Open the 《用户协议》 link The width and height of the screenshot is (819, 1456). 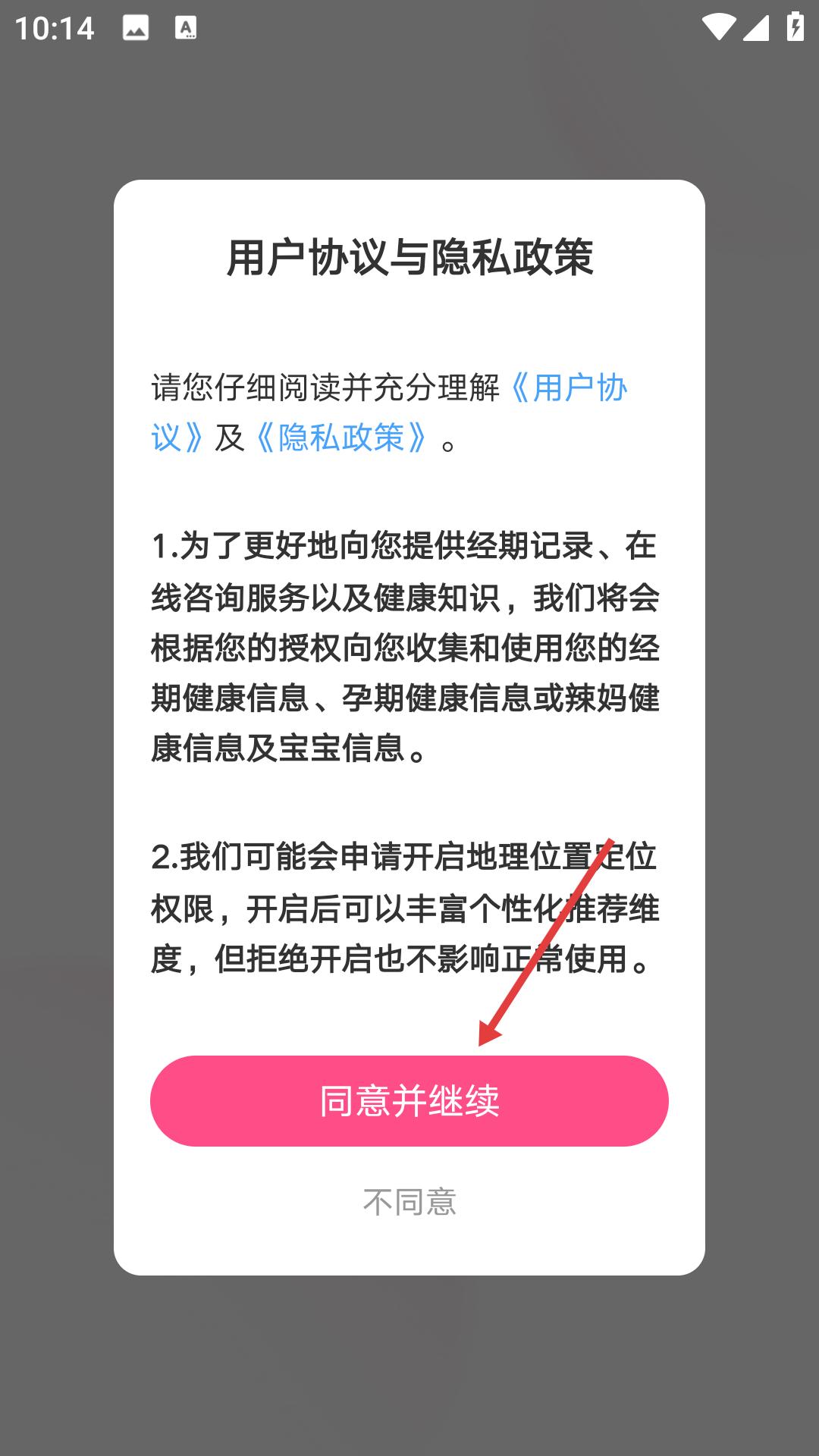click(x=567, y=388)
